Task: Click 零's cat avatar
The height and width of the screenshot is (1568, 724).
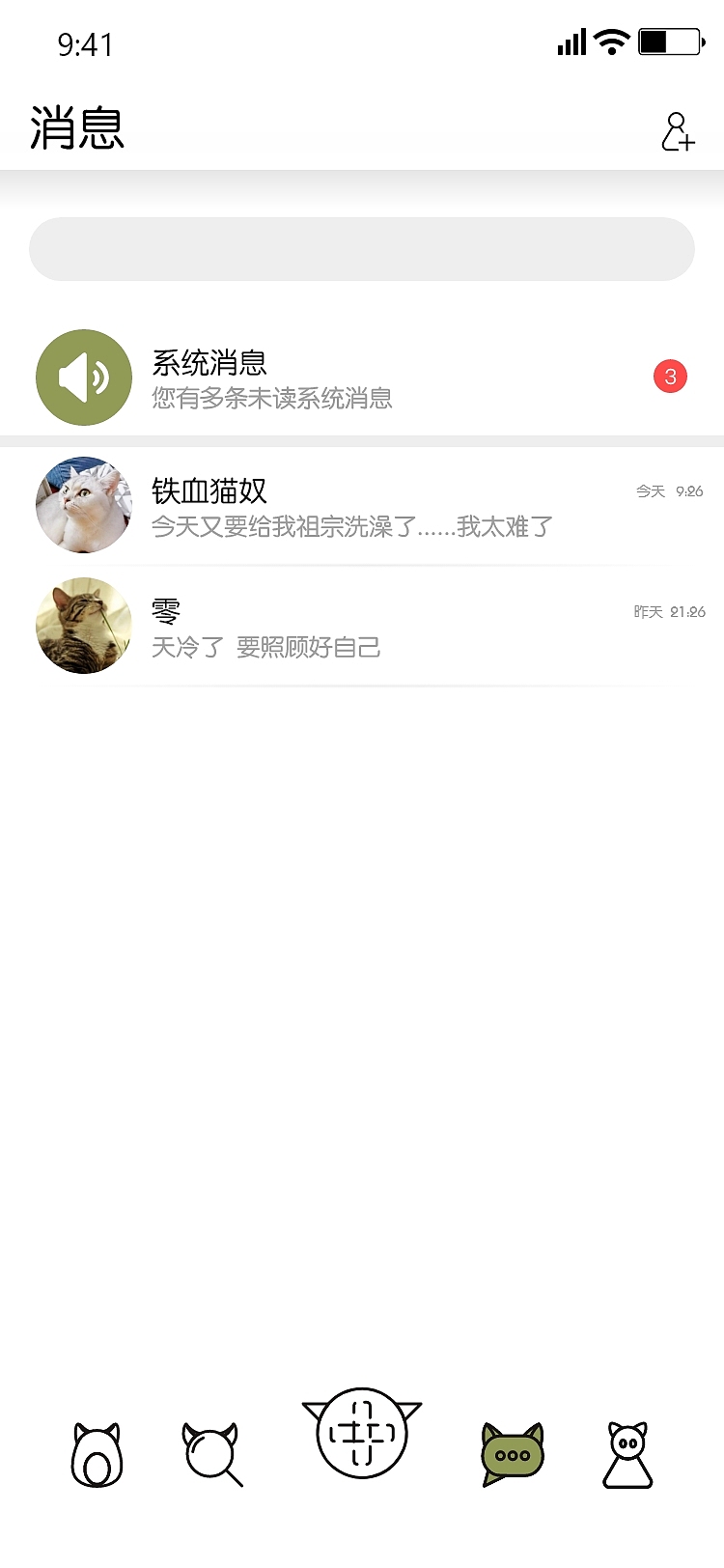Action: (x=83, y=626)
